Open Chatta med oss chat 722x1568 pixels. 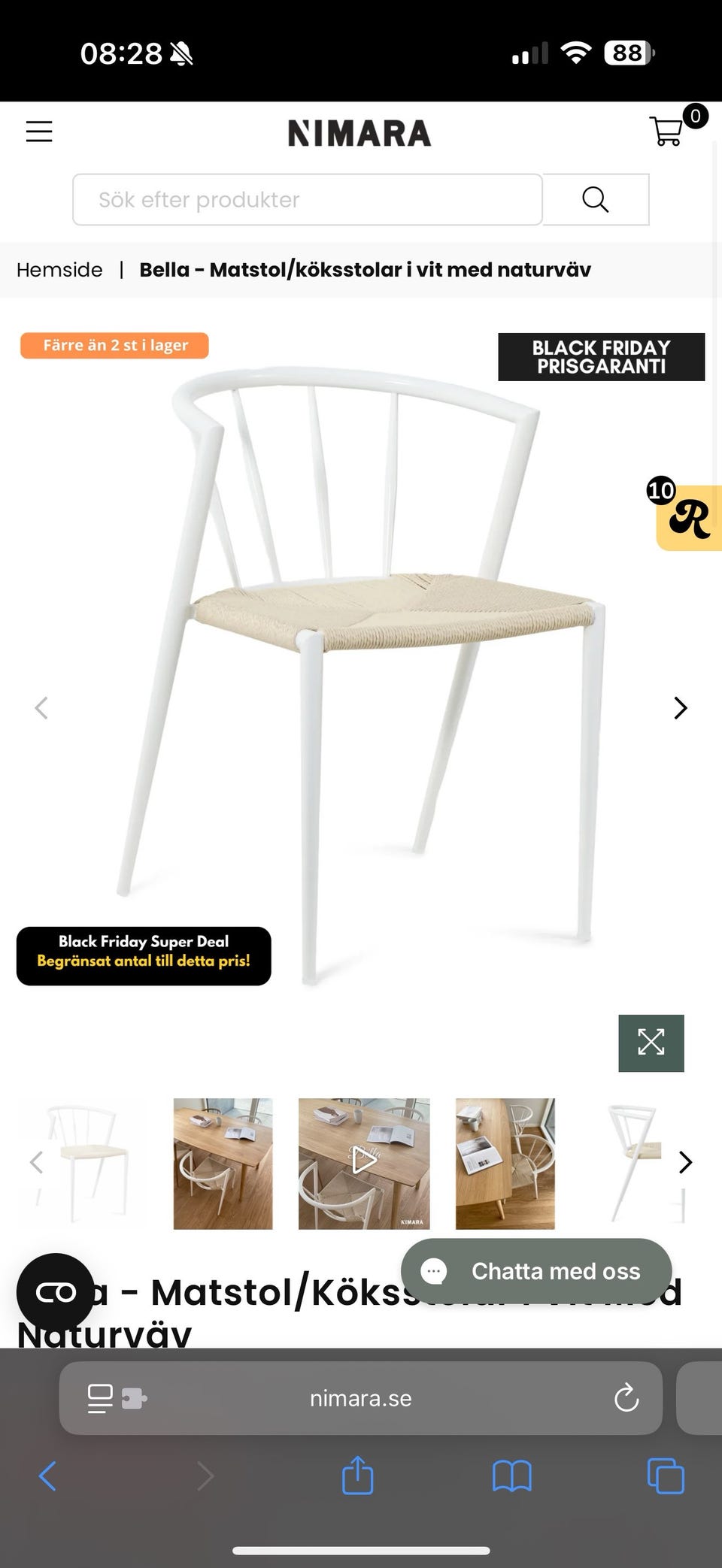(x=536, y=1271)
